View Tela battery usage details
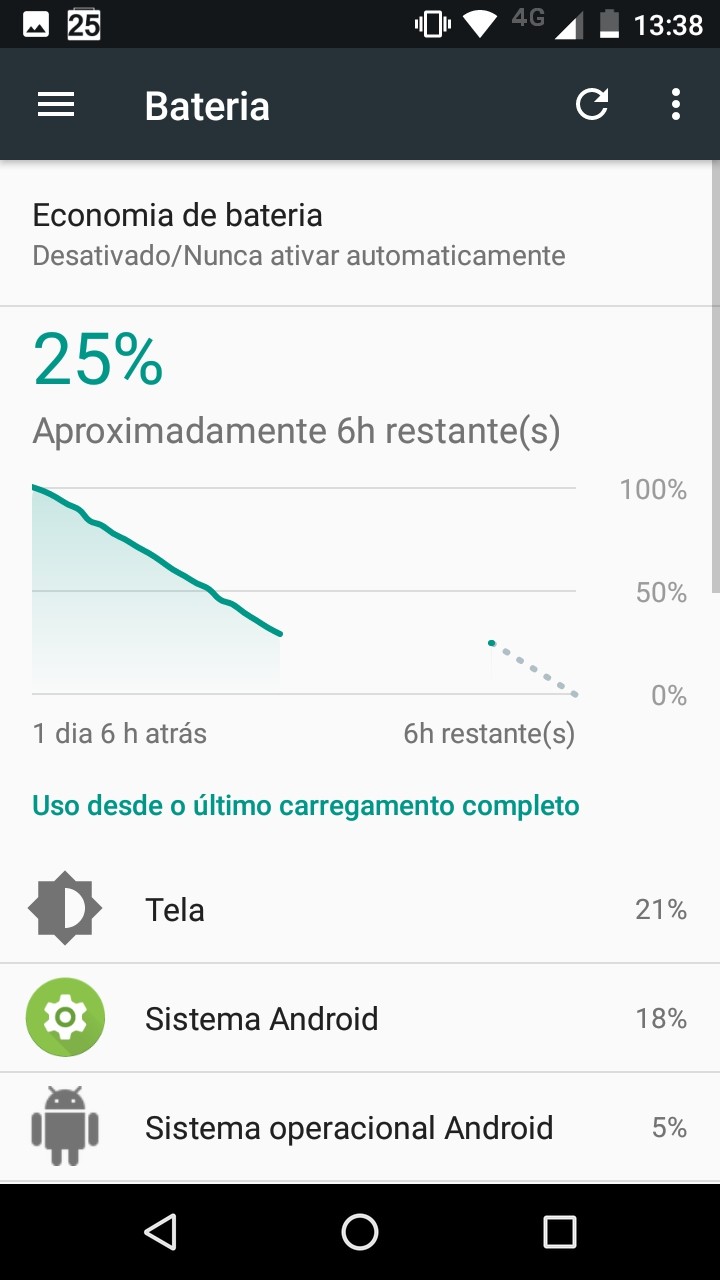The width and height of the screenshot is (720, 1280). coord(360,909)
